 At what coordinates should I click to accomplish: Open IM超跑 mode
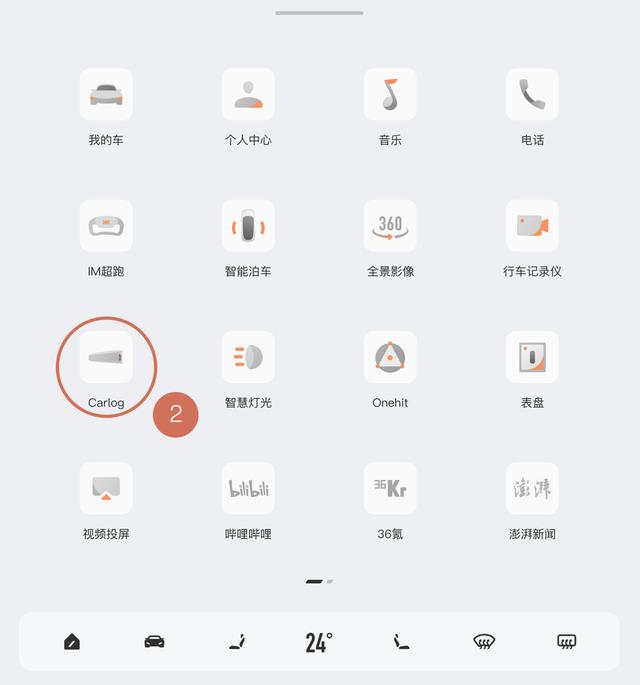tap(106, 226)
